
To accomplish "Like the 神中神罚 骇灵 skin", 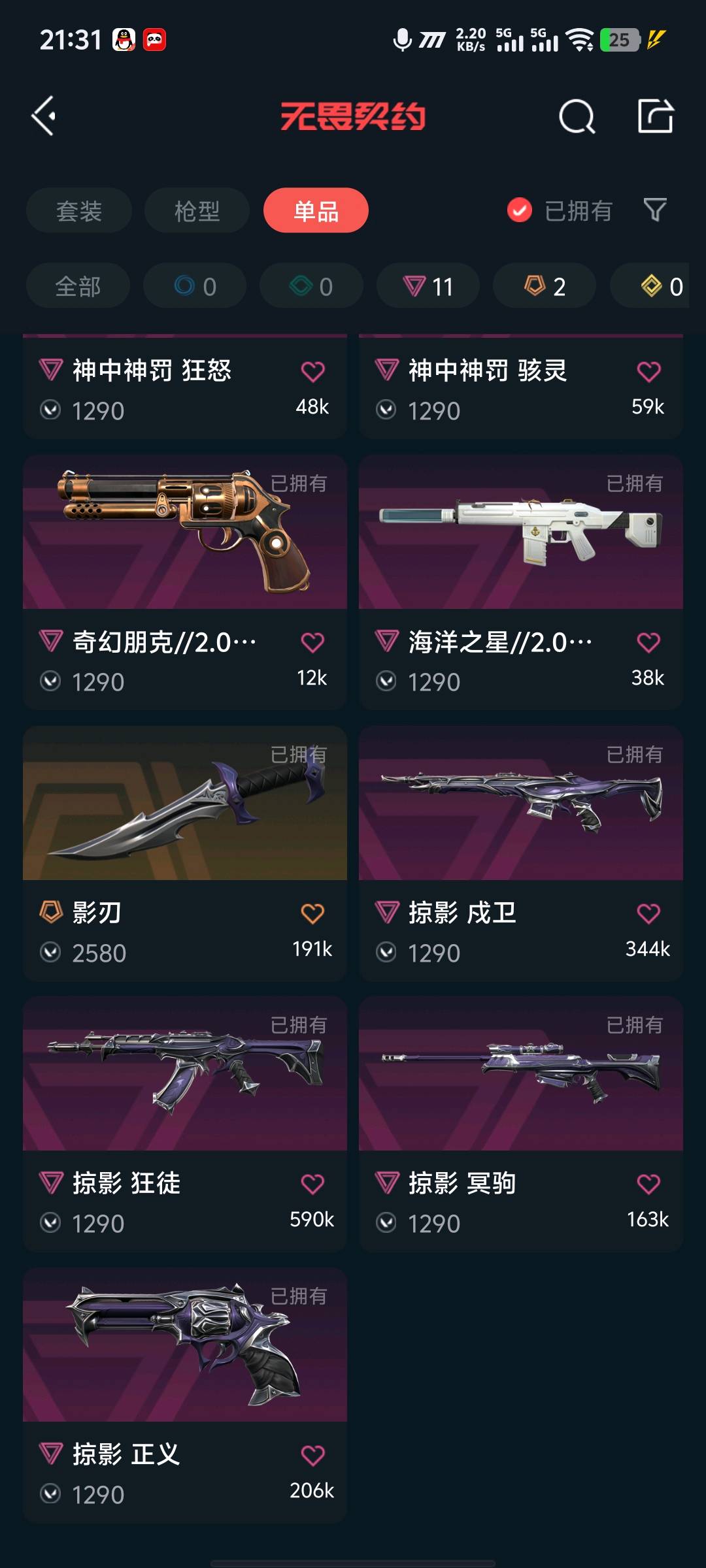I will click(648, 372).
